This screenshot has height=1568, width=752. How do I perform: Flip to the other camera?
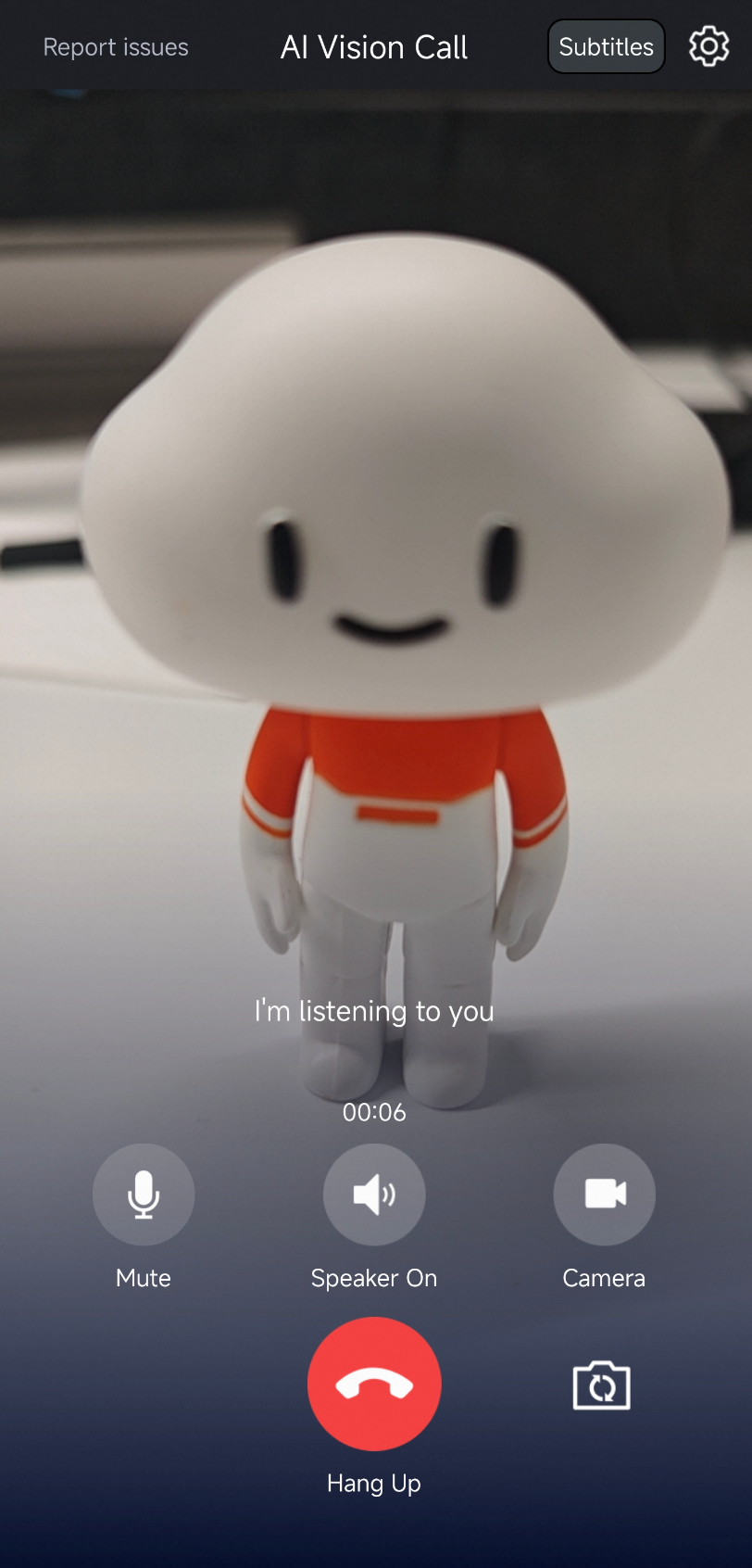pyautogui.click(x=602, y=1386)
